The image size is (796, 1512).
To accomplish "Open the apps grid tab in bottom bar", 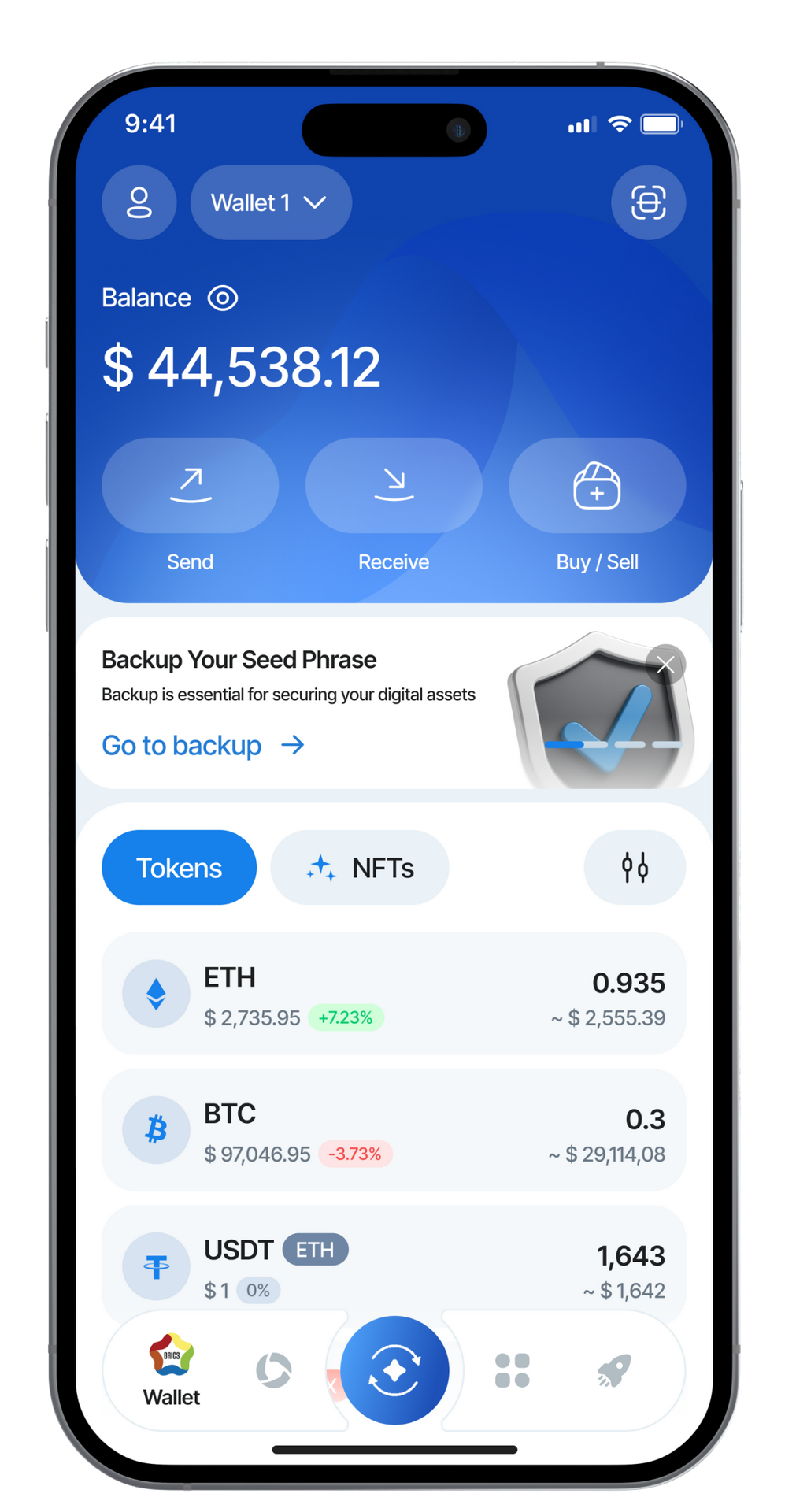I will click(513, 1370).
